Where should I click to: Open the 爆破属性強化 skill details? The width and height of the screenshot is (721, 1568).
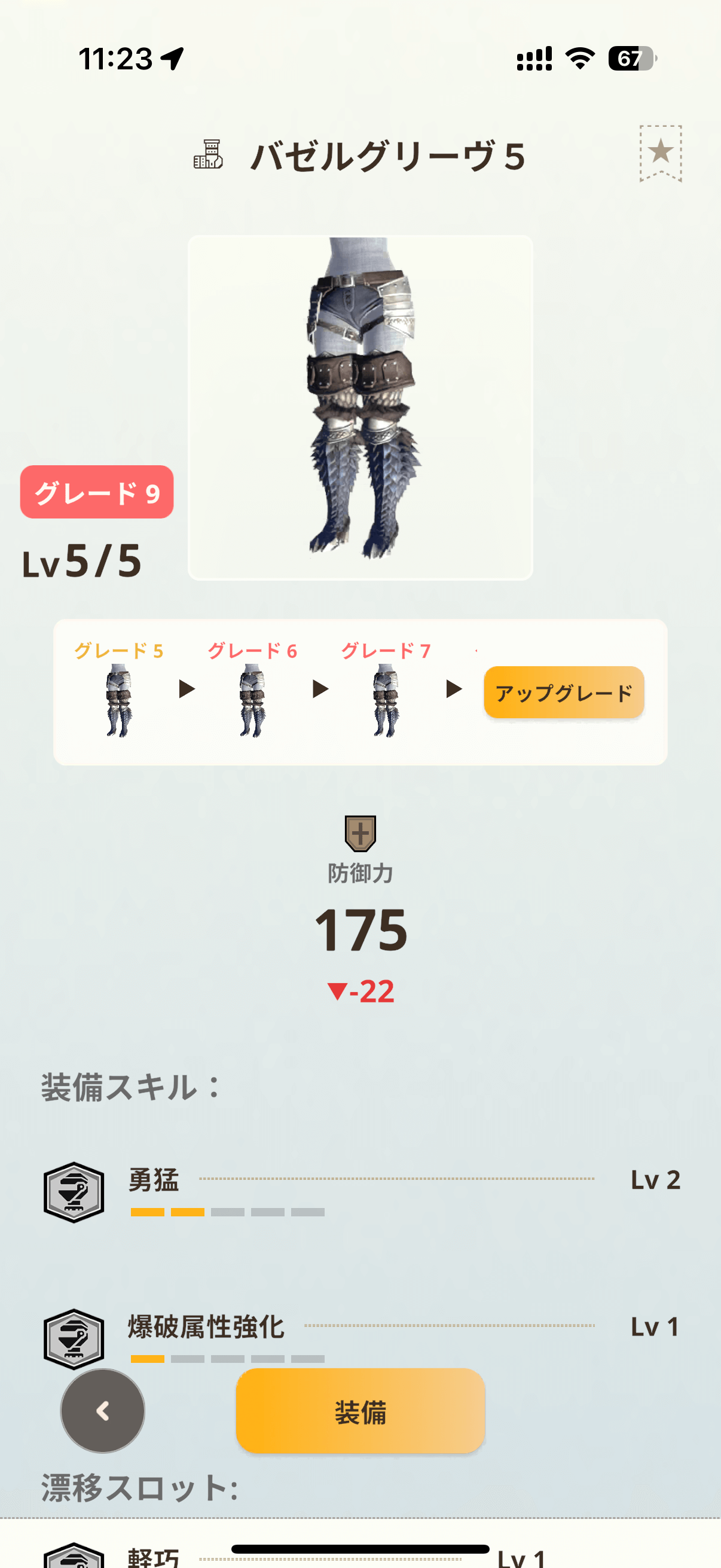pyautogui.click(x=360, y=1333)
